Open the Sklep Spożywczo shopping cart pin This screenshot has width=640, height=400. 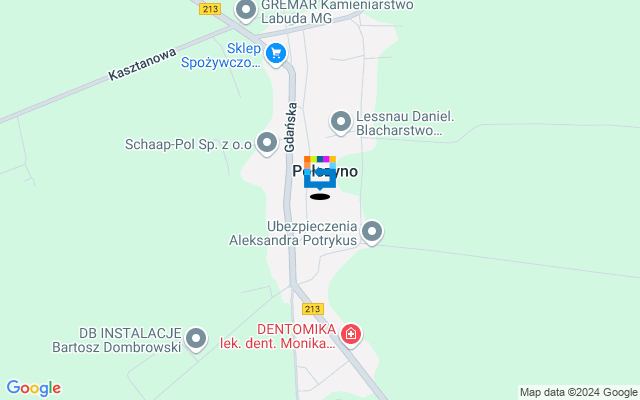(x=277, y=53)
